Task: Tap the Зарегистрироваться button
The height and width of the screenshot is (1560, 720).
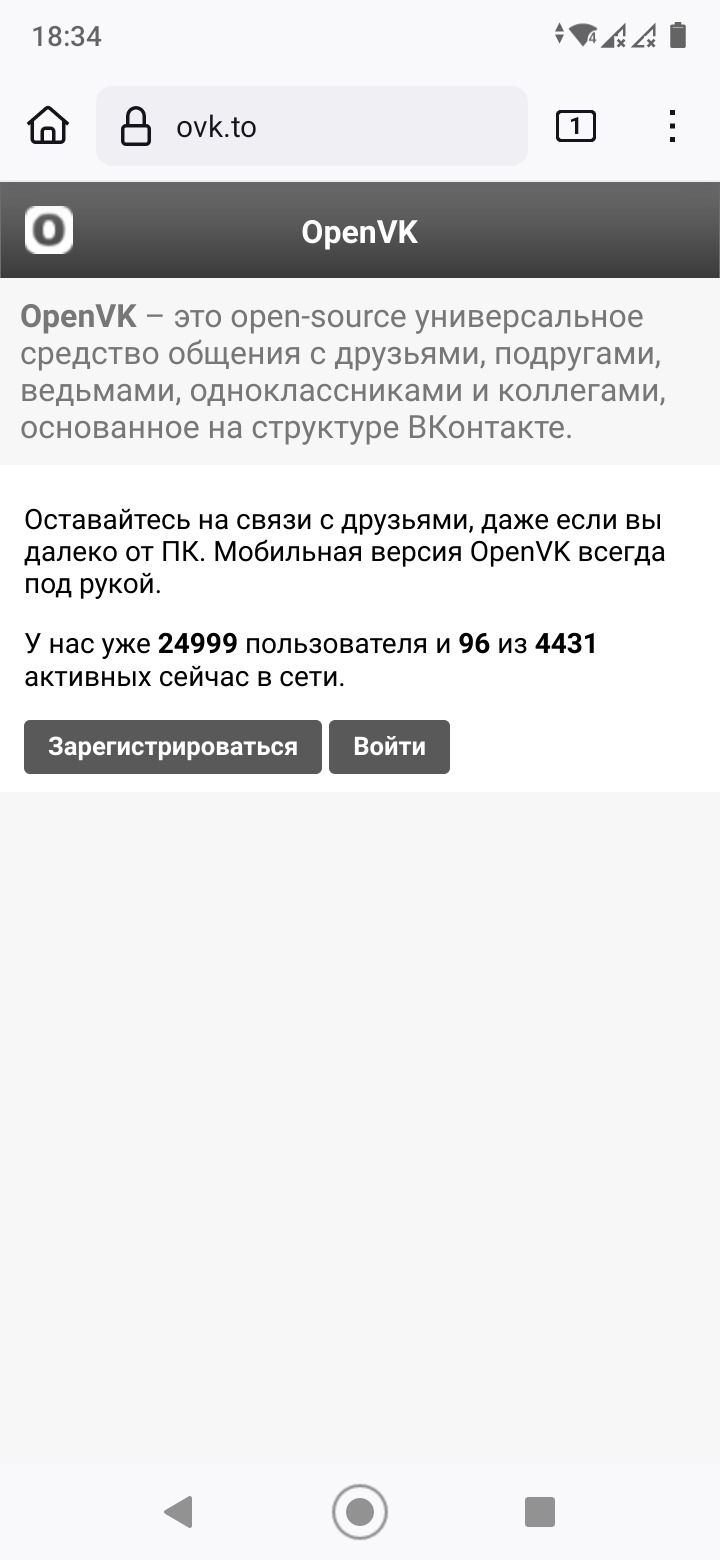Action: pos(173,747)
